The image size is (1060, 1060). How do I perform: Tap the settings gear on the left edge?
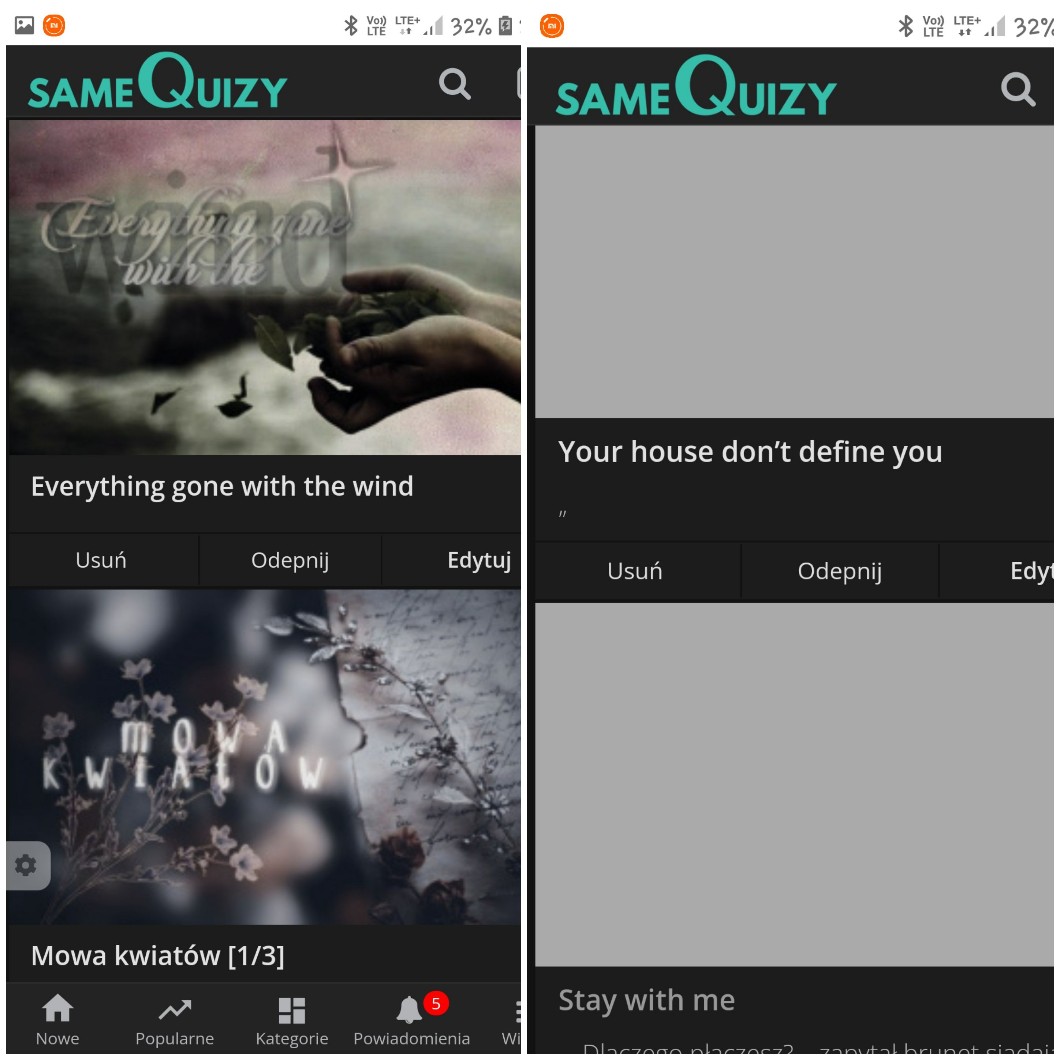click(27, 865)
